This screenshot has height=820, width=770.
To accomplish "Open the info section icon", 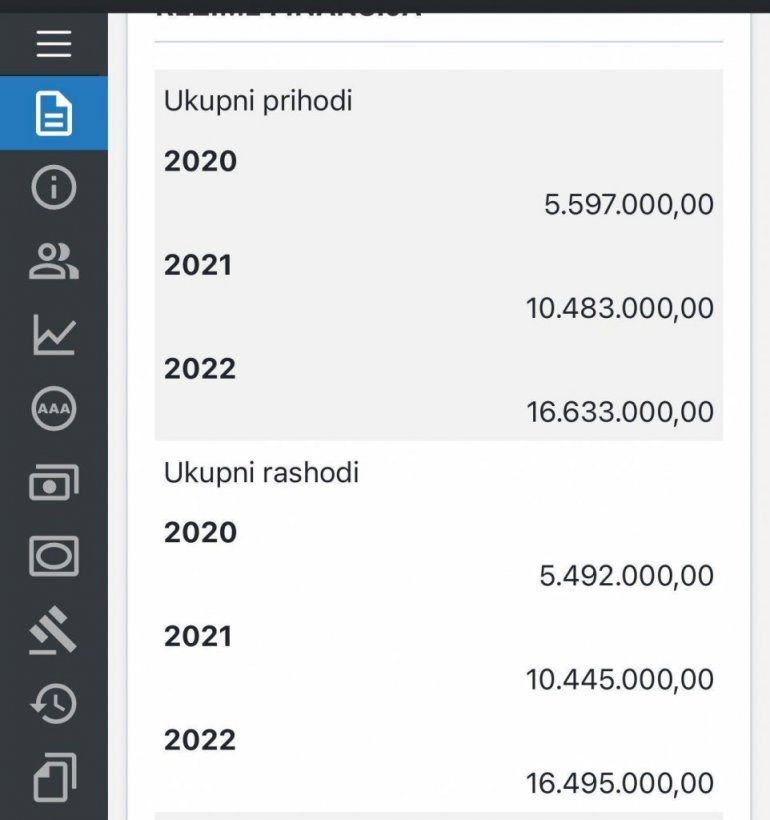I will pos(54,187).
